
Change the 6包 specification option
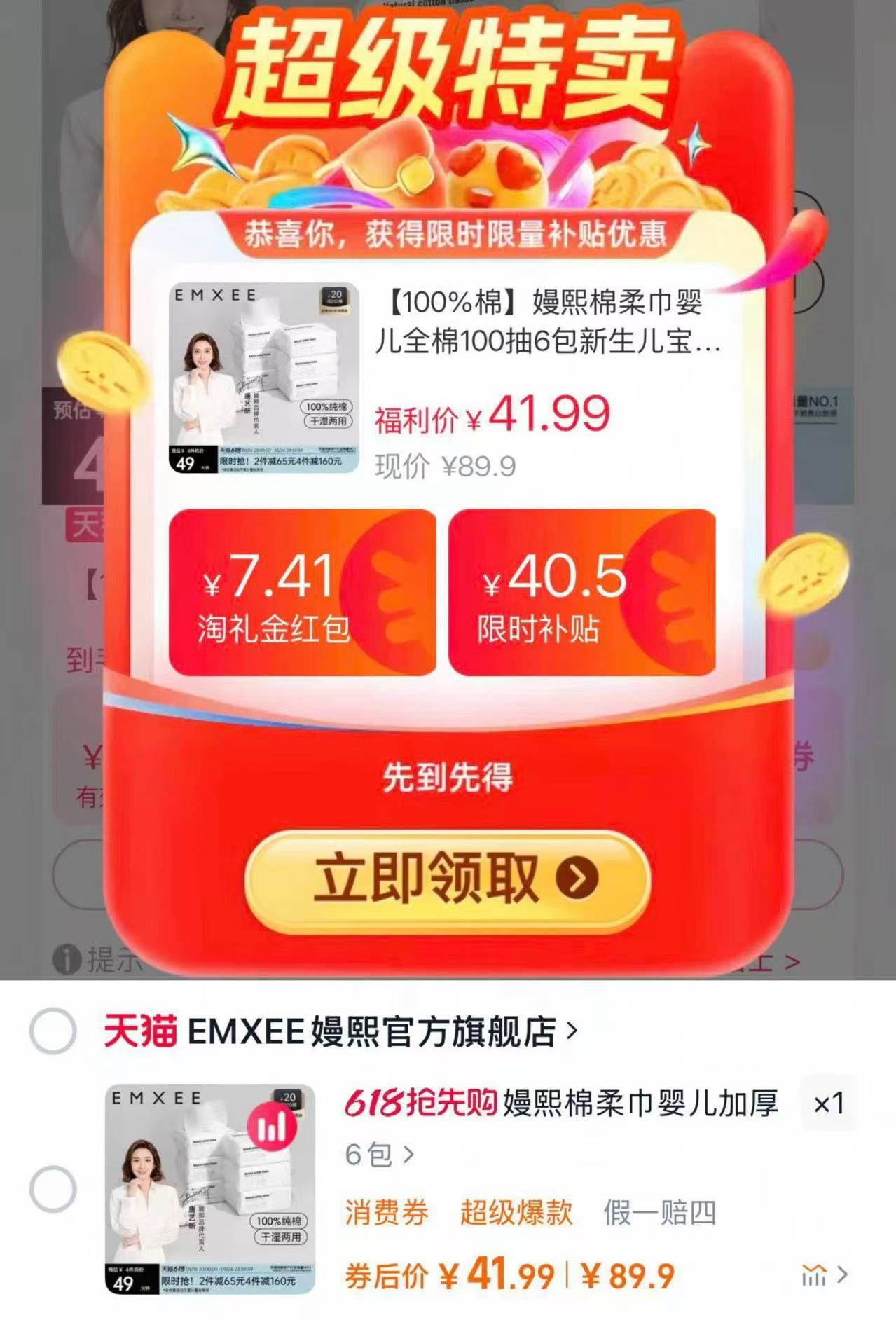[x=379, y=1154]
